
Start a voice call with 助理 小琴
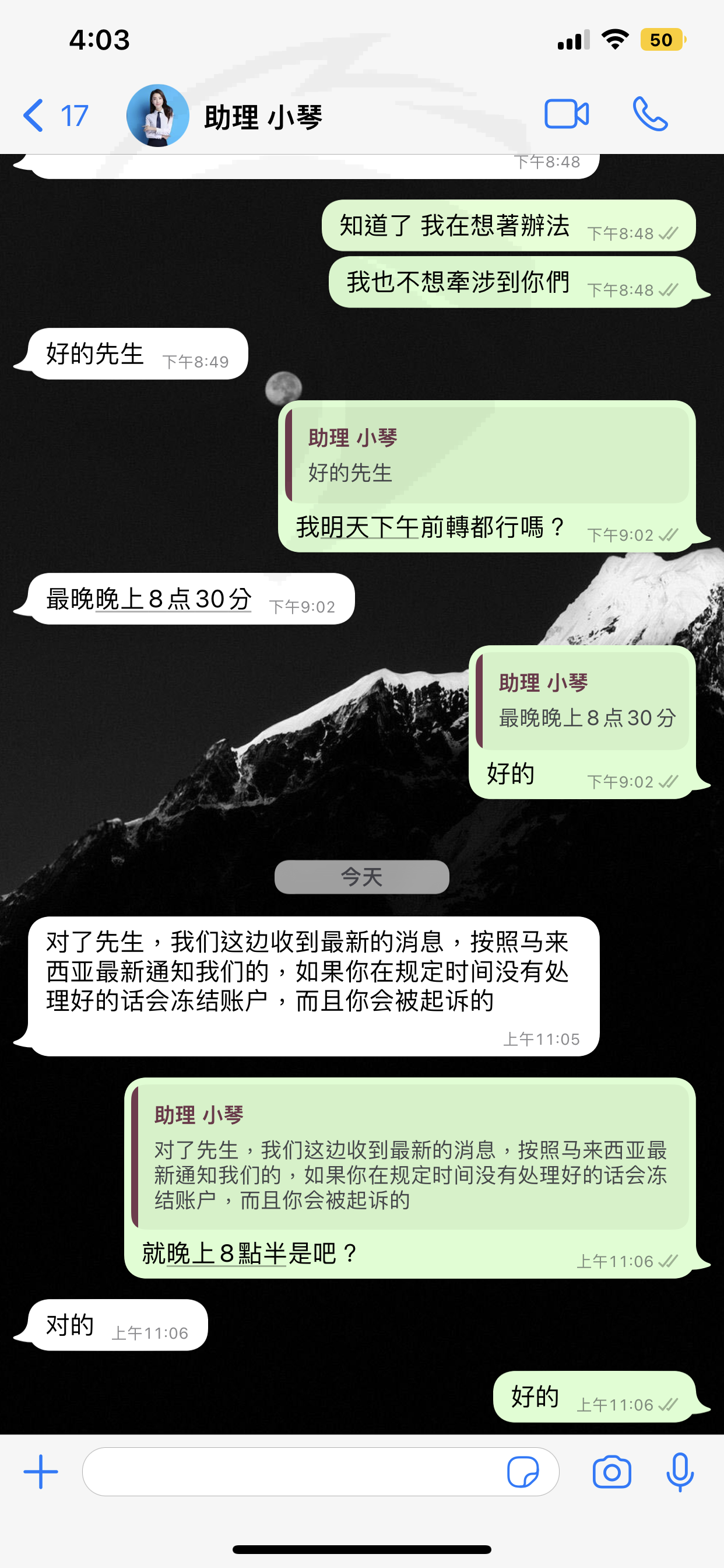[650, 114]
